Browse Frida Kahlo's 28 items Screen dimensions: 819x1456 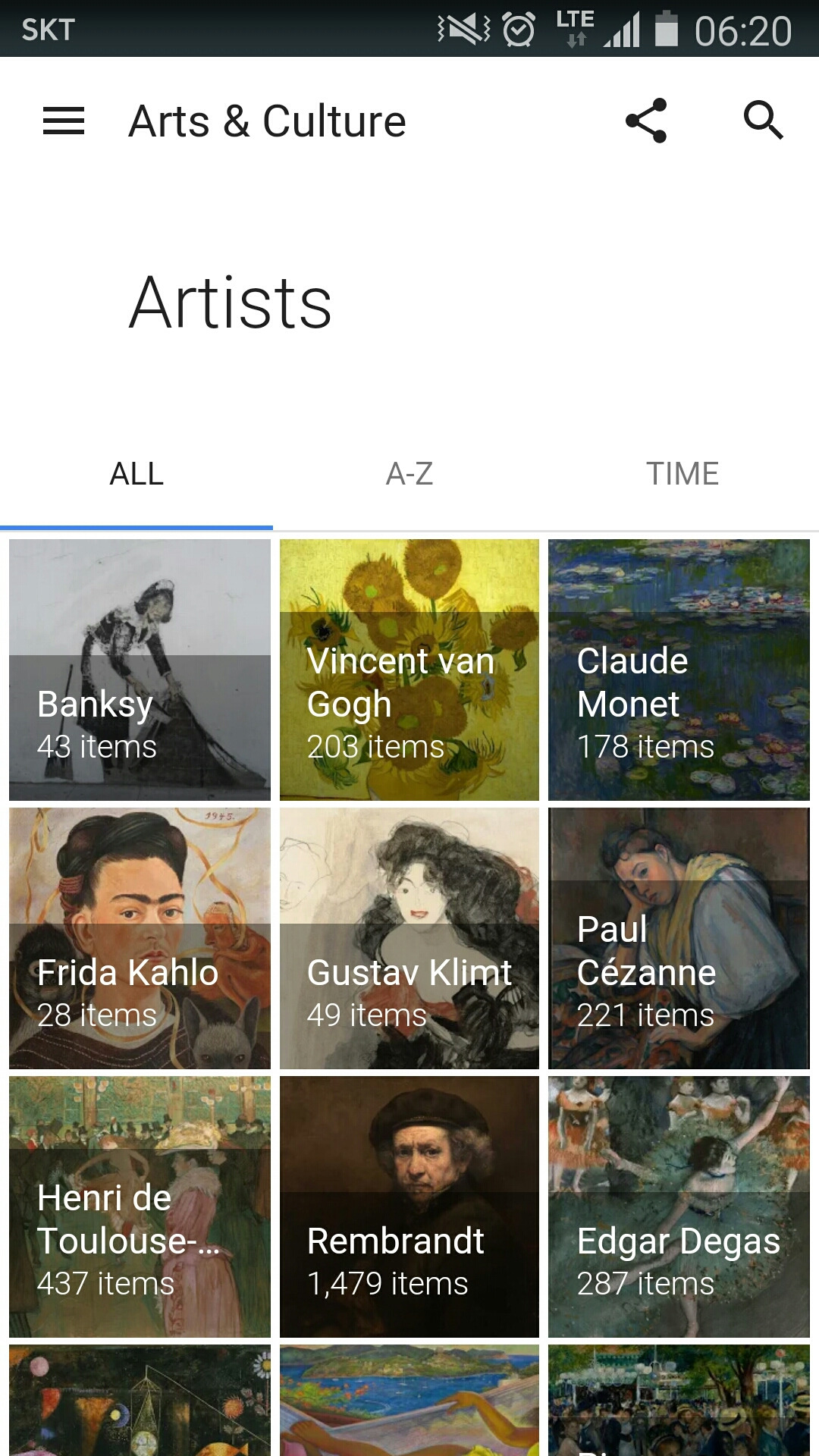(140, 938)
